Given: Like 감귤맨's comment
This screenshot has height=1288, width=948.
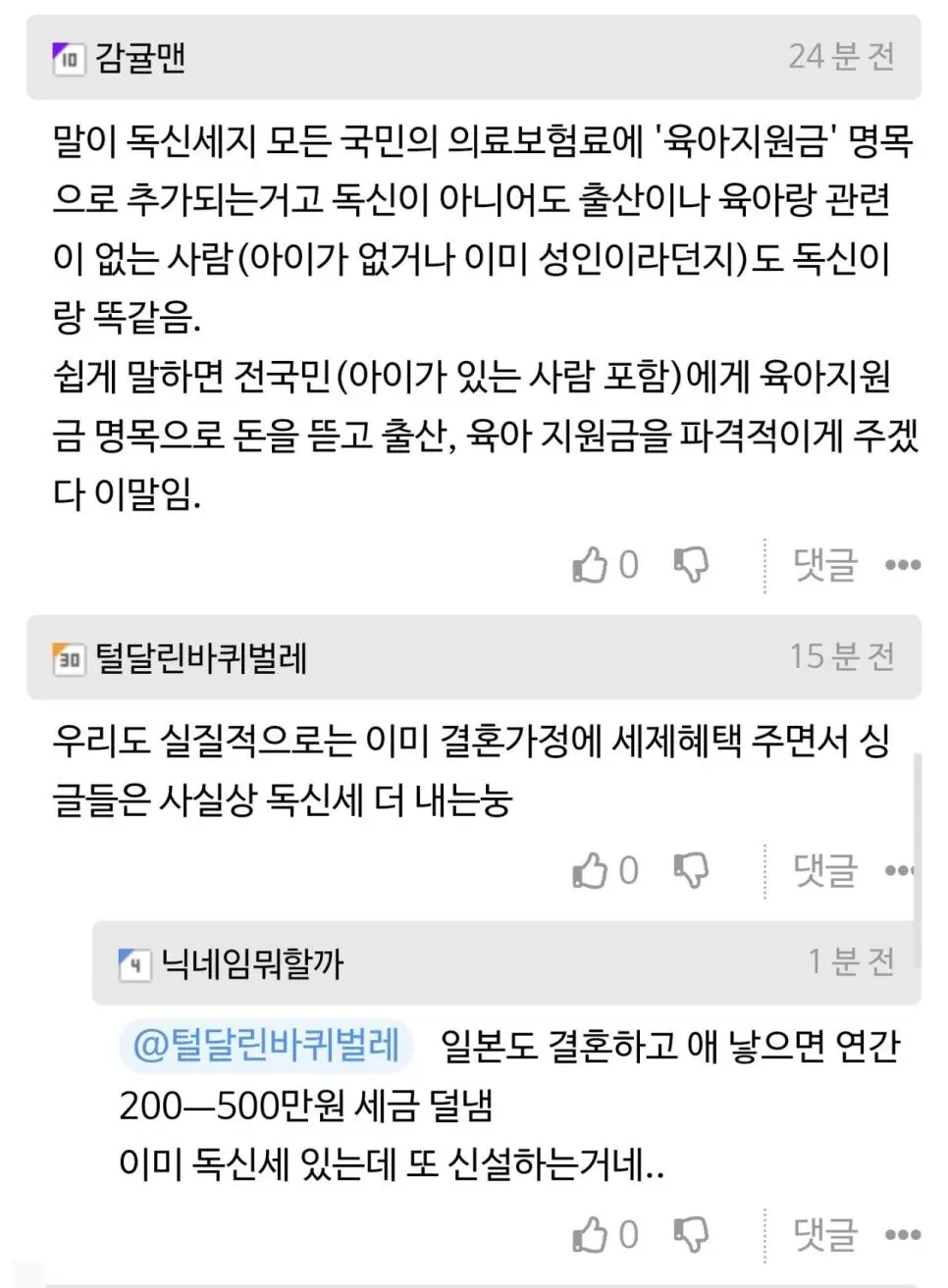Looking at the screenshot, I should click(x=591, y=565).
